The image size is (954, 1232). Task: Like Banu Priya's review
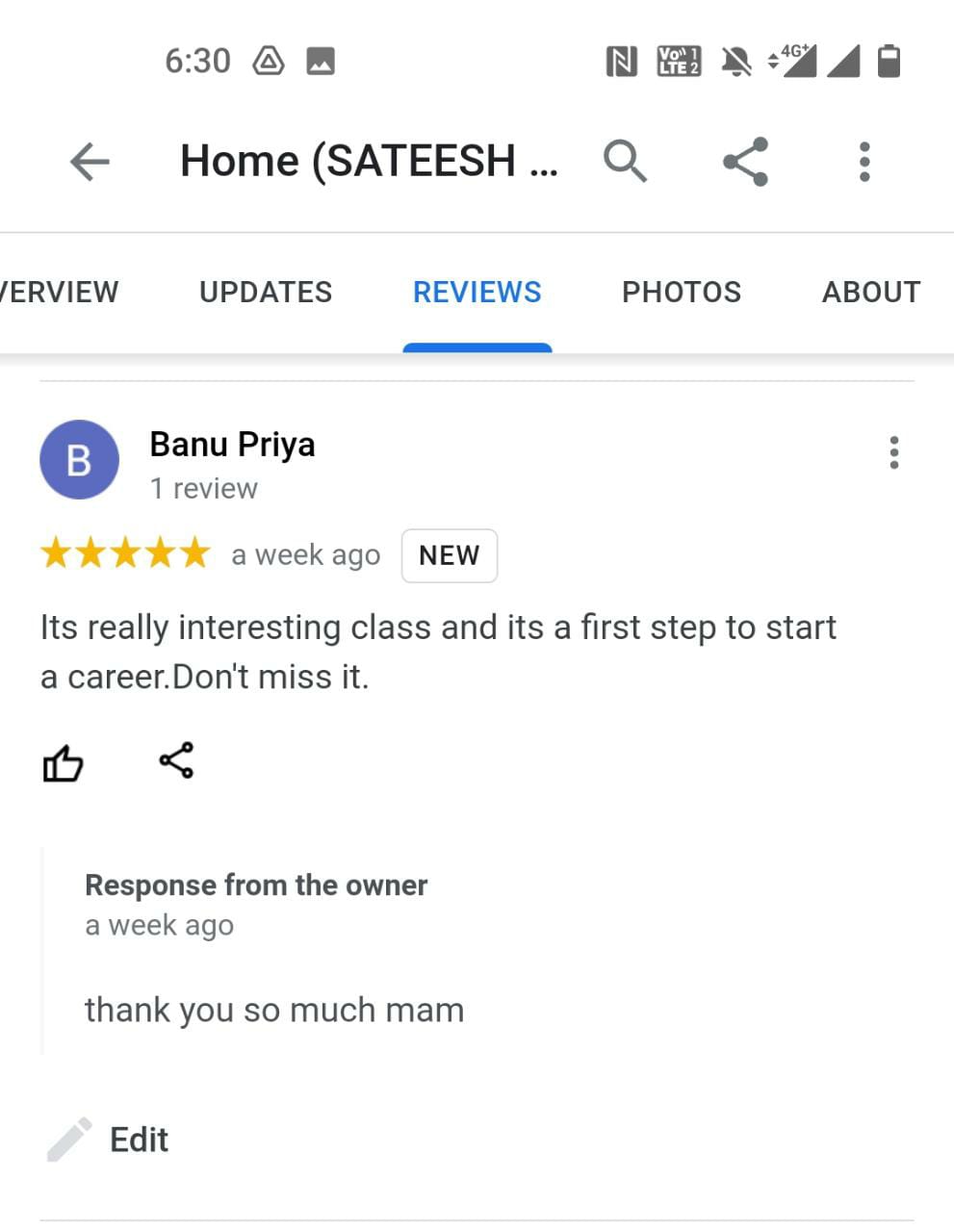pos(63,762)
